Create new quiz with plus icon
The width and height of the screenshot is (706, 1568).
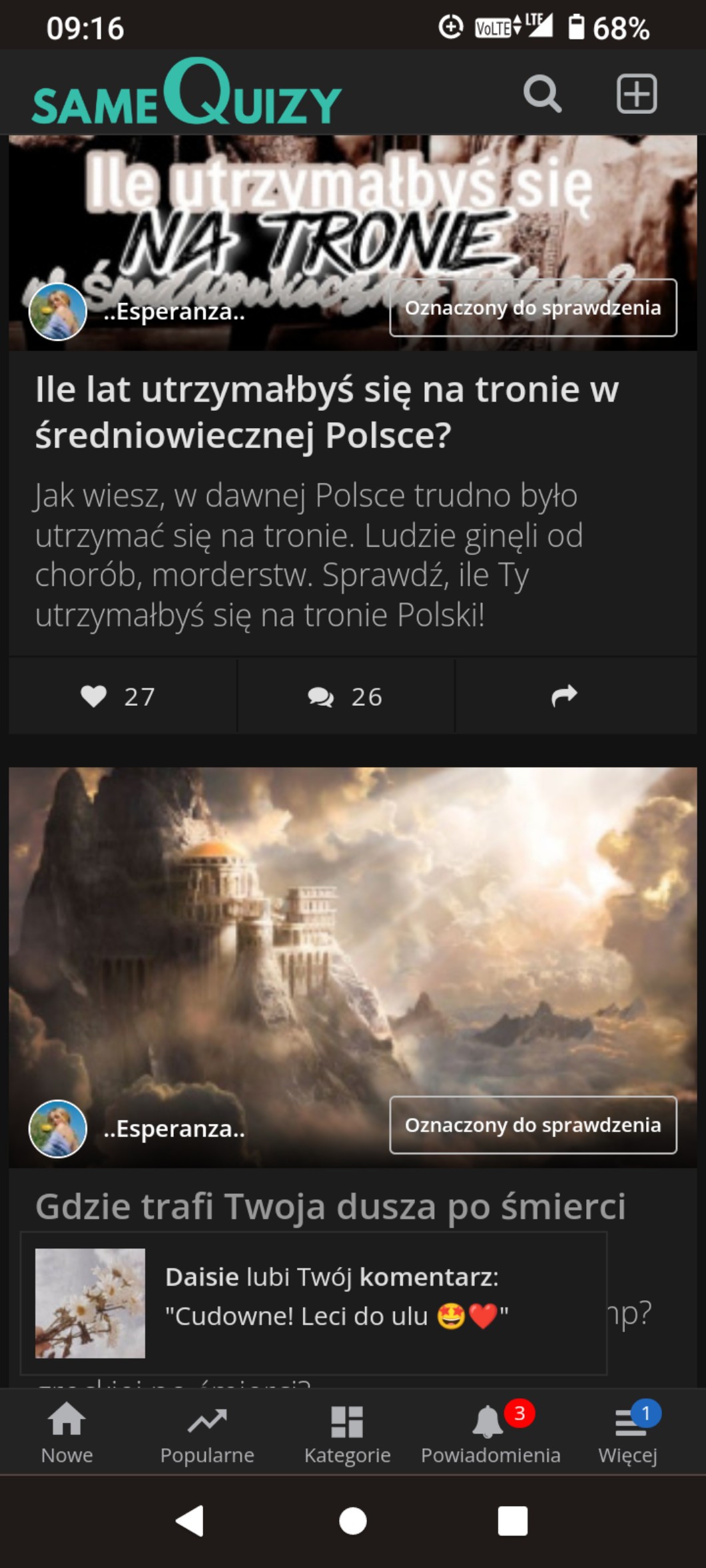point(636,93)
